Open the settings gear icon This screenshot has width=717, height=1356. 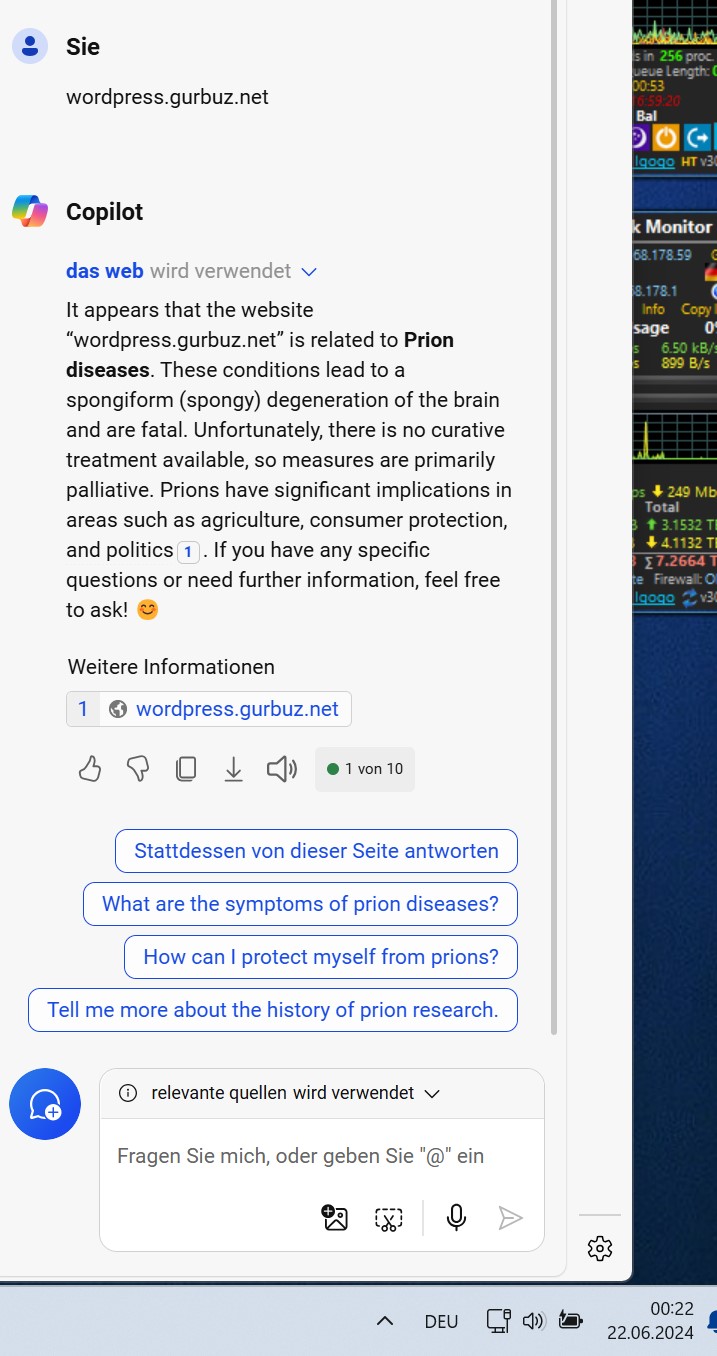pos(600,1247)
